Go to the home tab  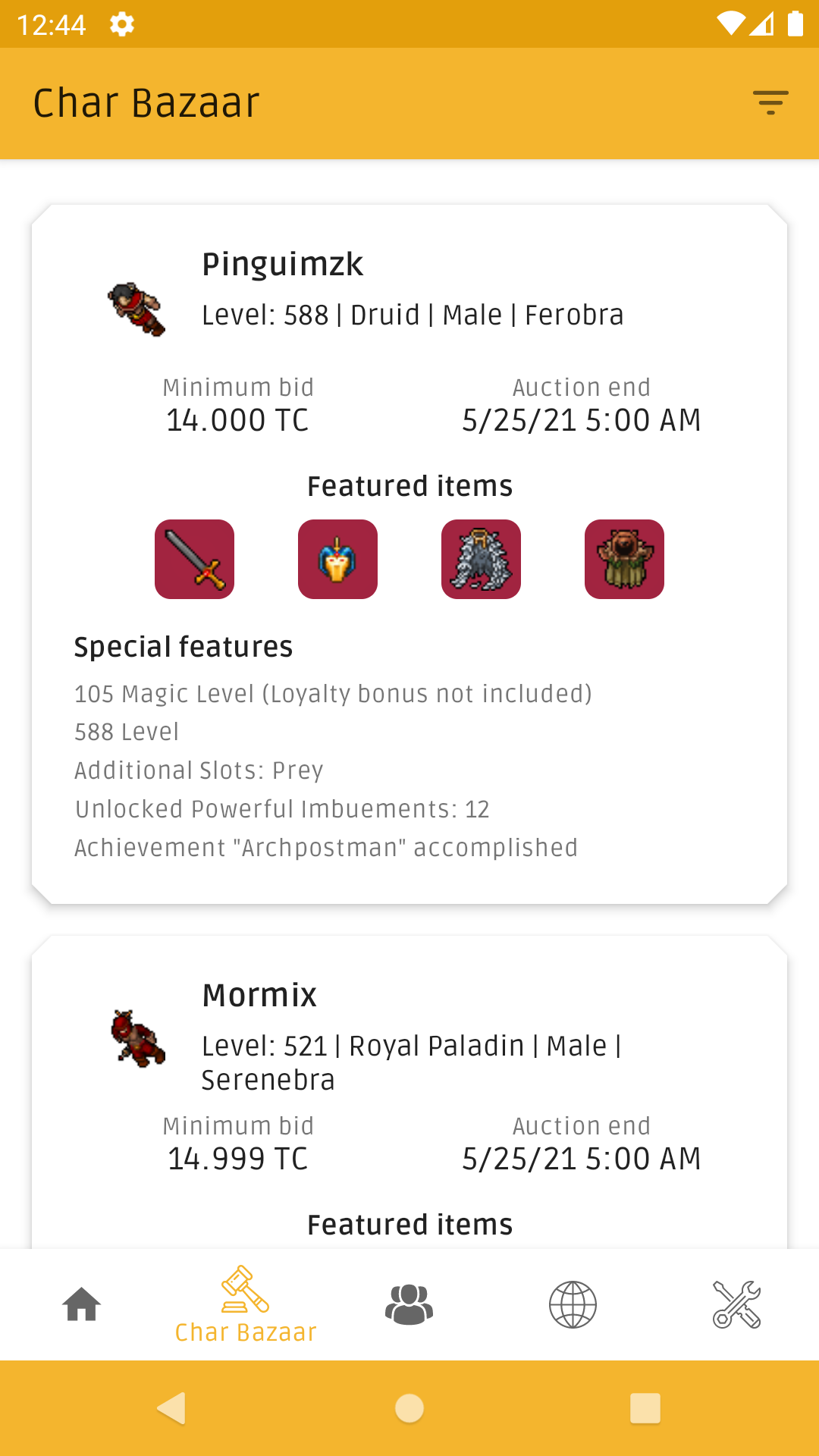tap(82, 1304)
